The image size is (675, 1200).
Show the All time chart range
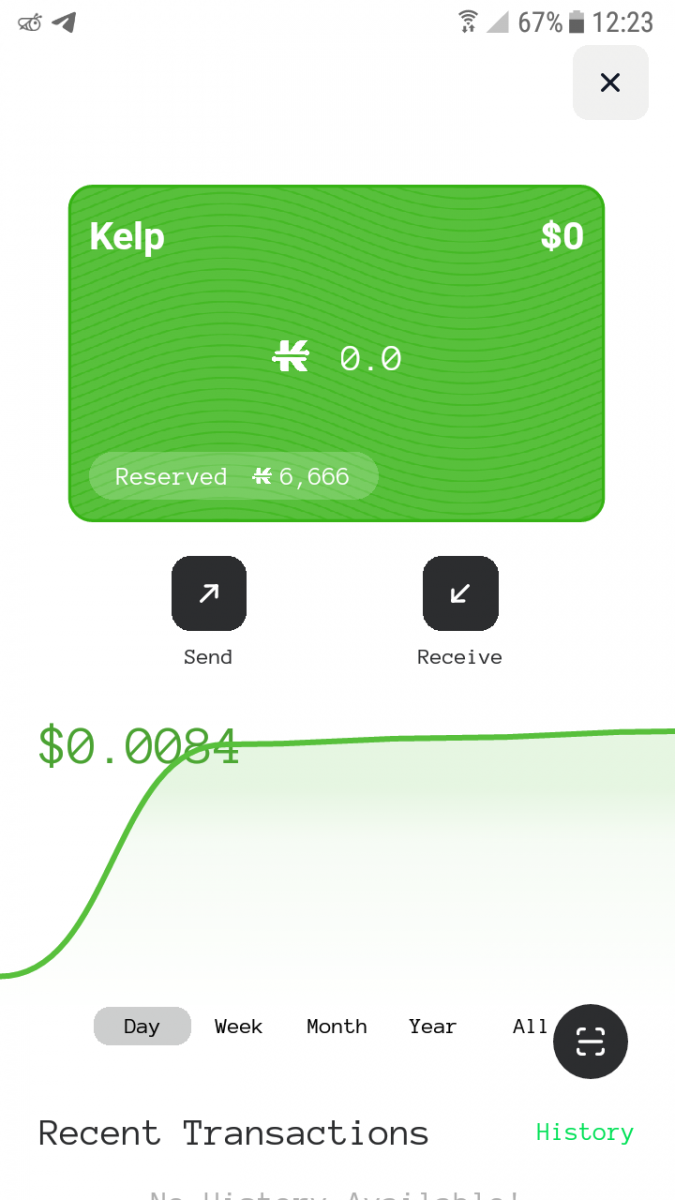click(x=527, y=1026)
